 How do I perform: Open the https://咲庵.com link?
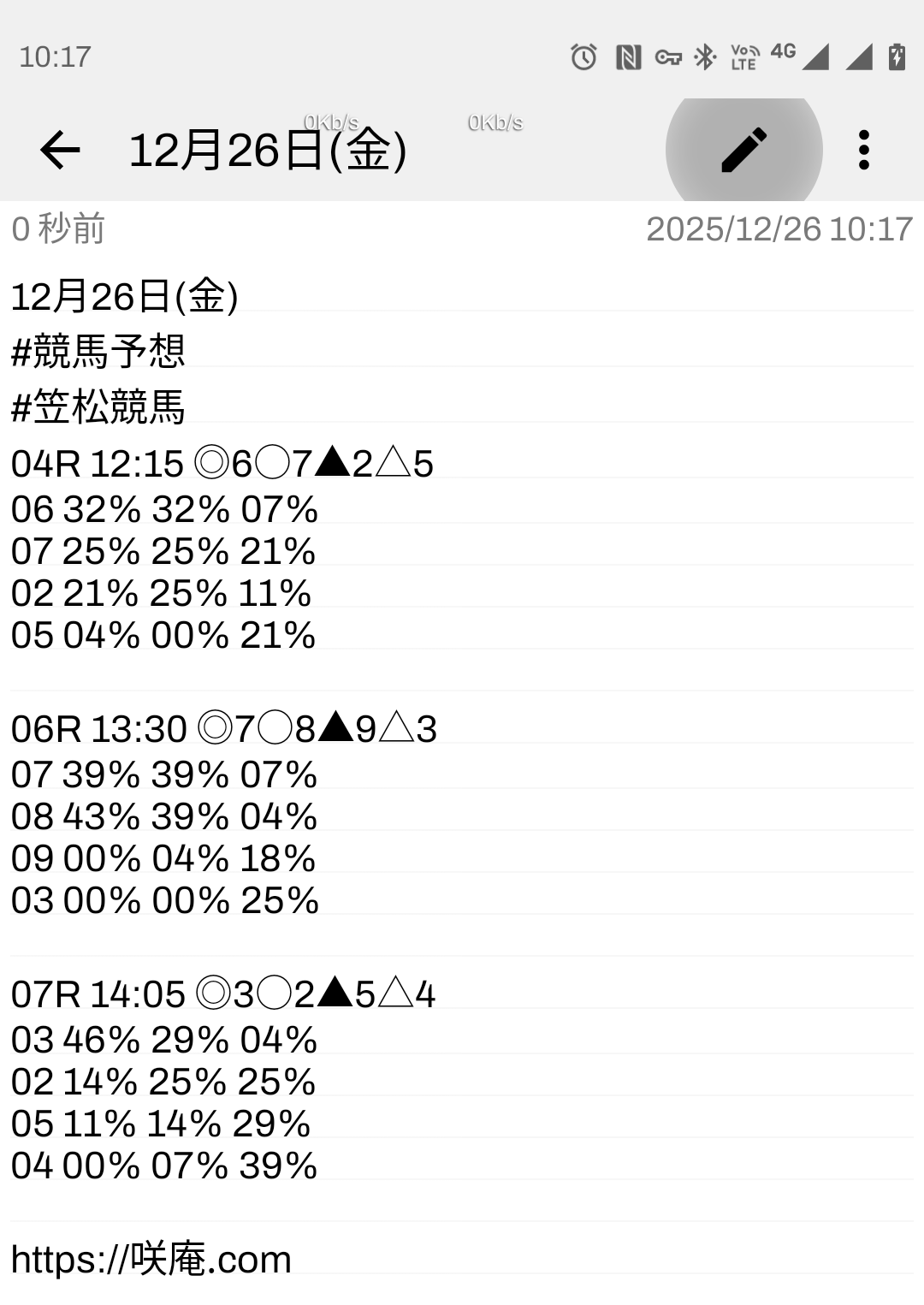pyautogui.click(x=151, y=1259)
